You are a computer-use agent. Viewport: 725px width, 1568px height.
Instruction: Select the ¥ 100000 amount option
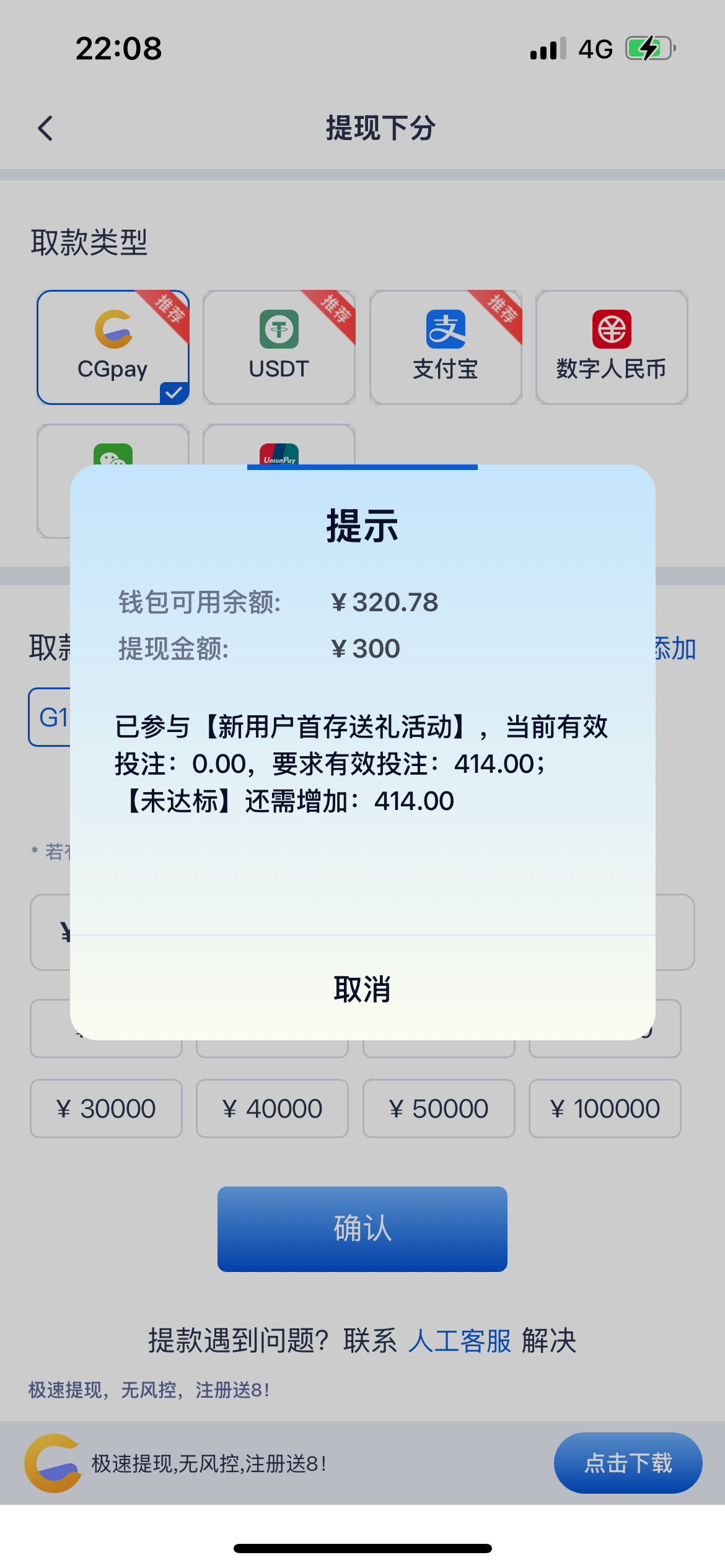605,1108
